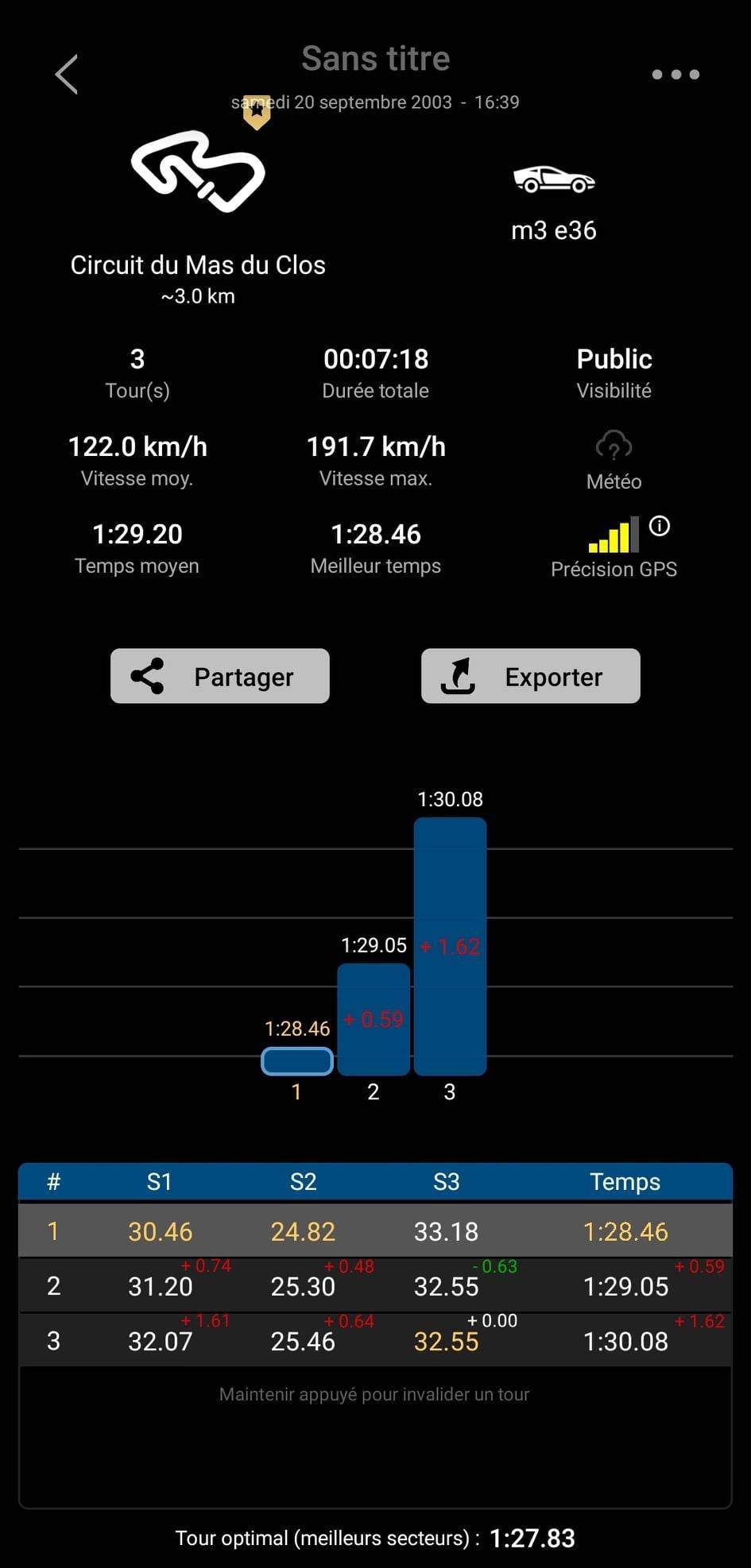Open the GPS precision info icon
The image size is (751, 1568).
[x=660, y=526]
